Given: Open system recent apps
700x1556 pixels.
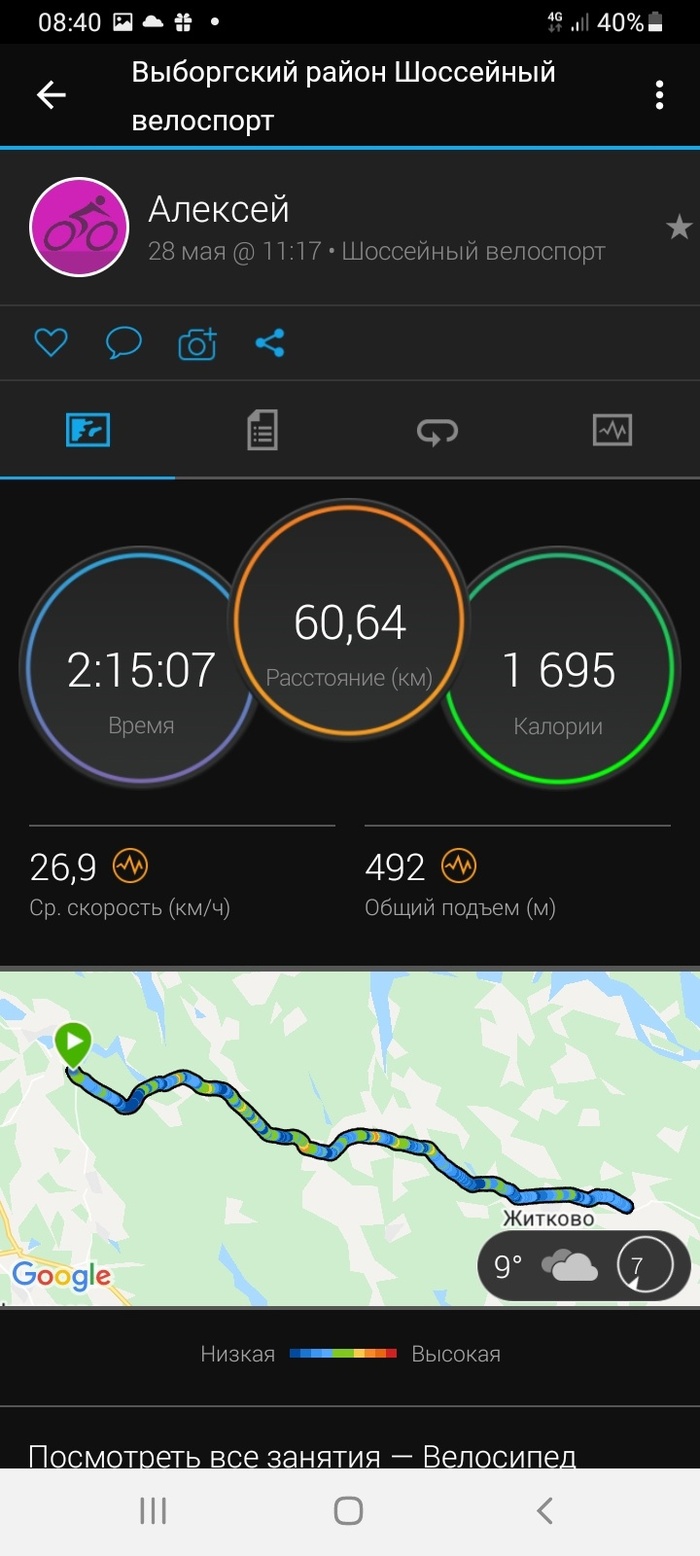Looking at the screenshot, I should [x=153, y=1510].
